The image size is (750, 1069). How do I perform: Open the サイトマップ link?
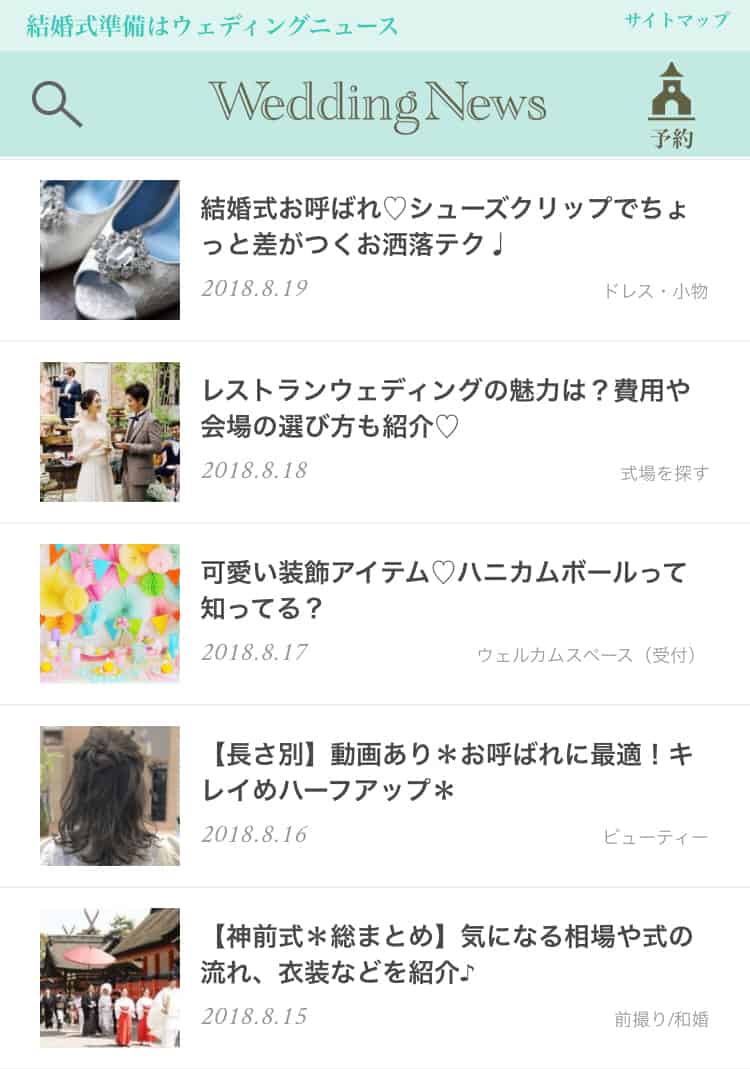(676, 21)
